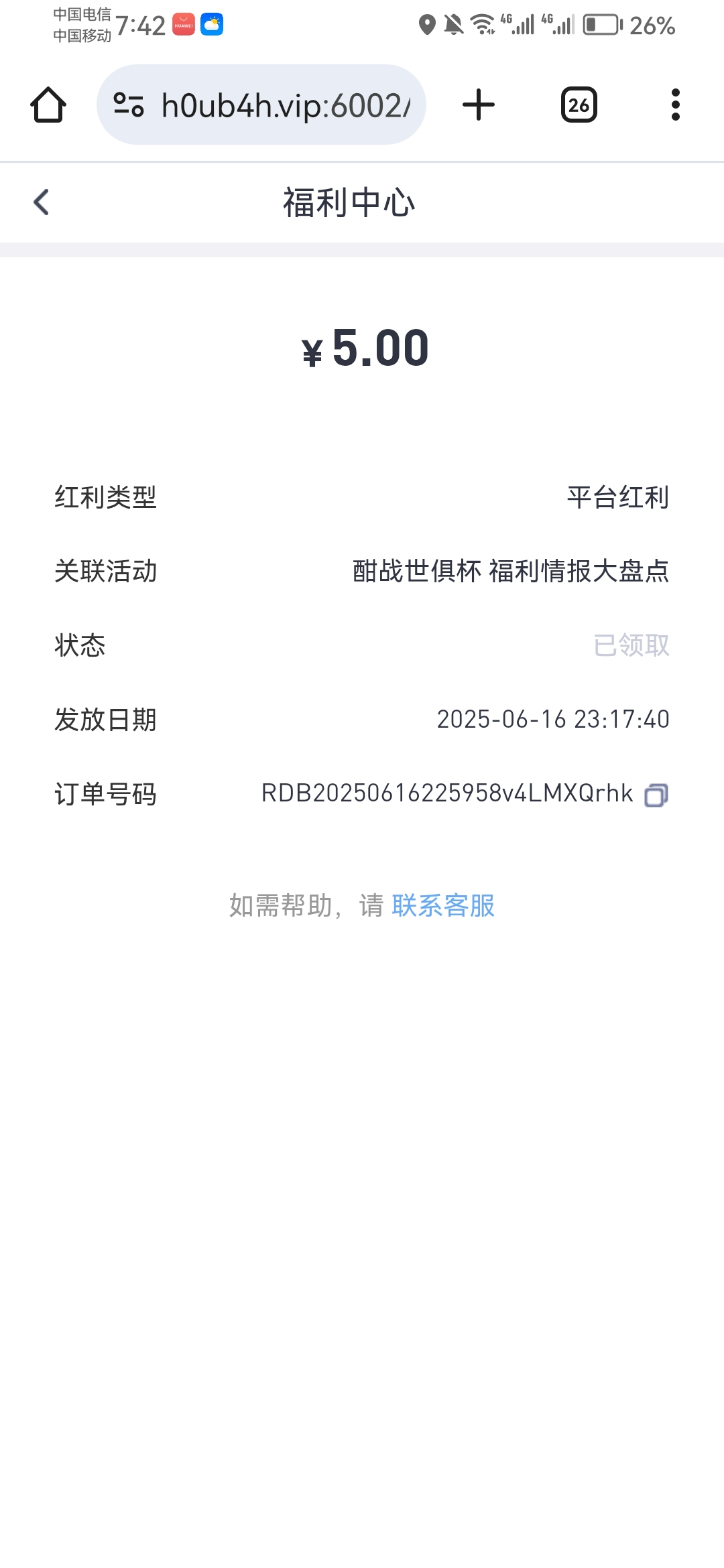This screenshot has height=1568, width=724.
Task: View site info icon in address bar
Action: pyautogui.click(x=129, y=105)
